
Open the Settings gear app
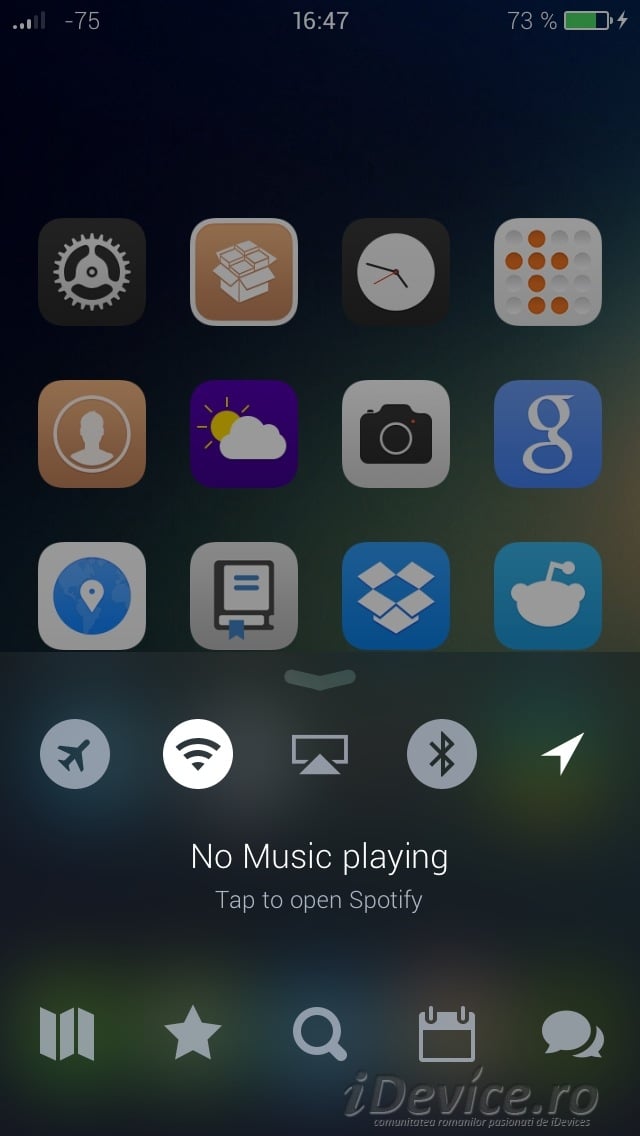[x=92, y=272]
